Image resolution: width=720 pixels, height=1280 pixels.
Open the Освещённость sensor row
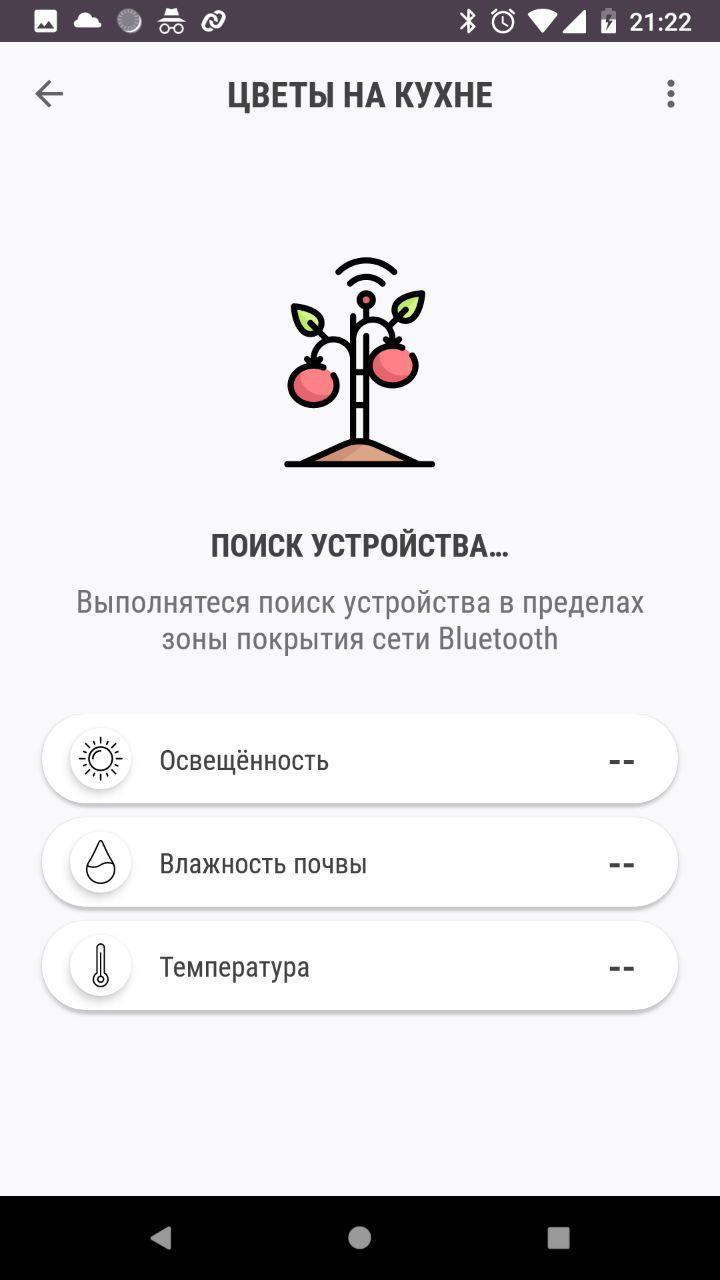[360, 760]
